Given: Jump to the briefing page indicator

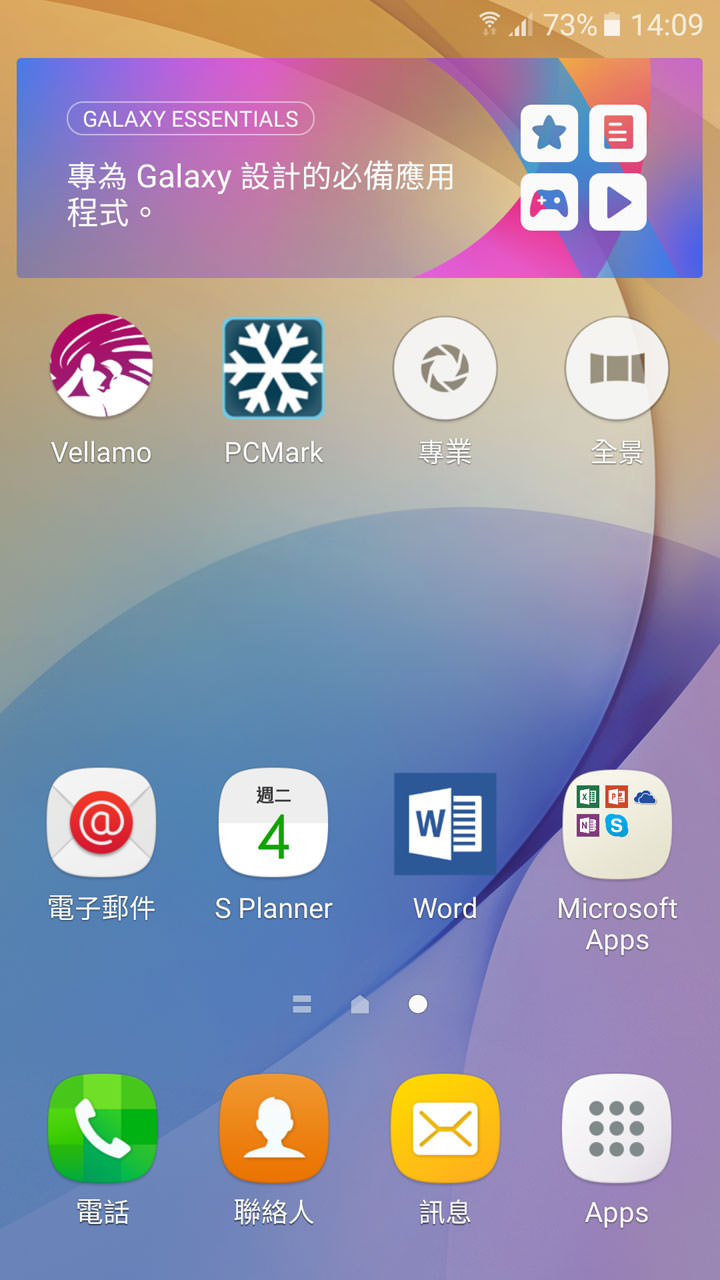Looking at the screenshot, I should point(302,1005).
